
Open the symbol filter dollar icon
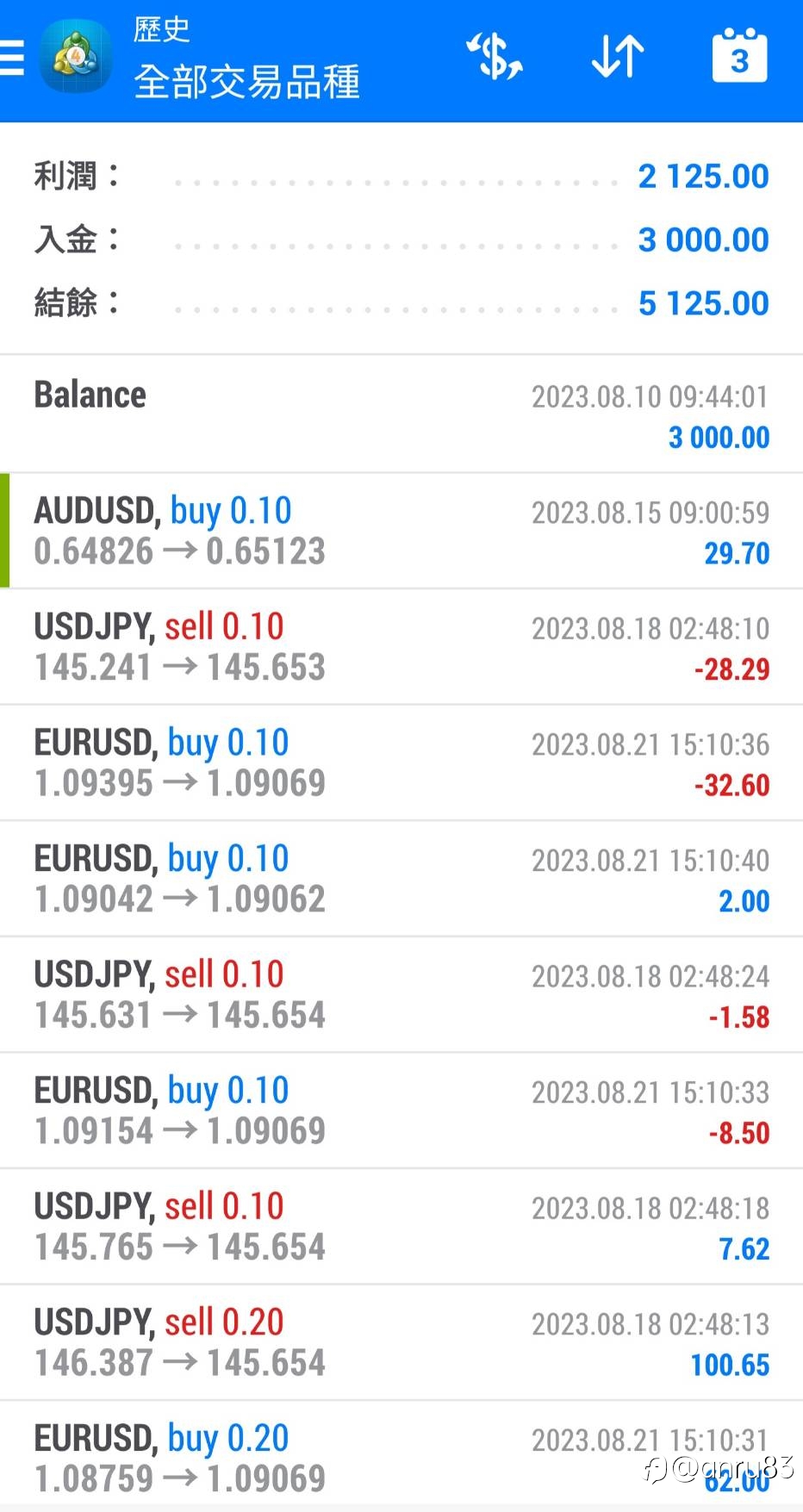(x=495, y=57)
